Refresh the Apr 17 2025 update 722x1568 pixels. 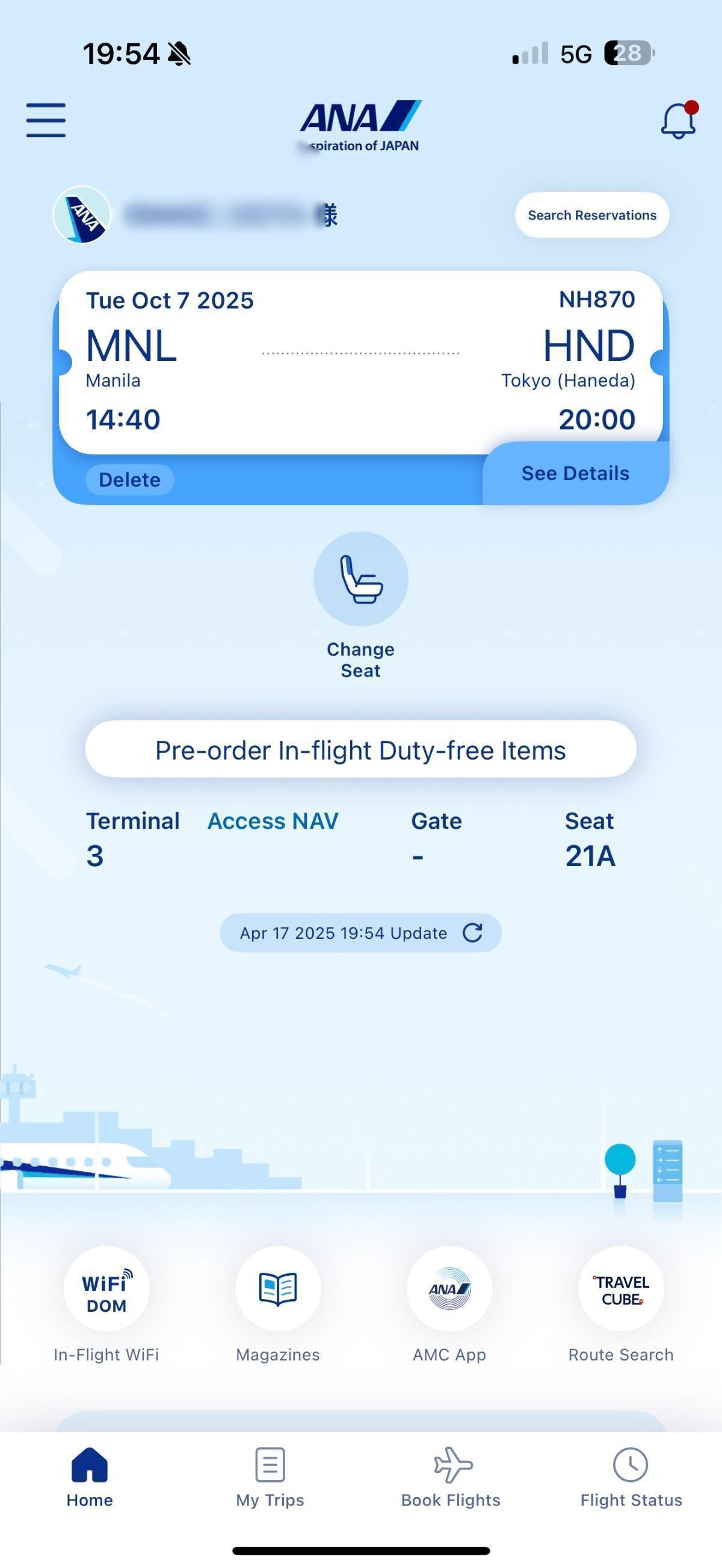click(472, 932)
